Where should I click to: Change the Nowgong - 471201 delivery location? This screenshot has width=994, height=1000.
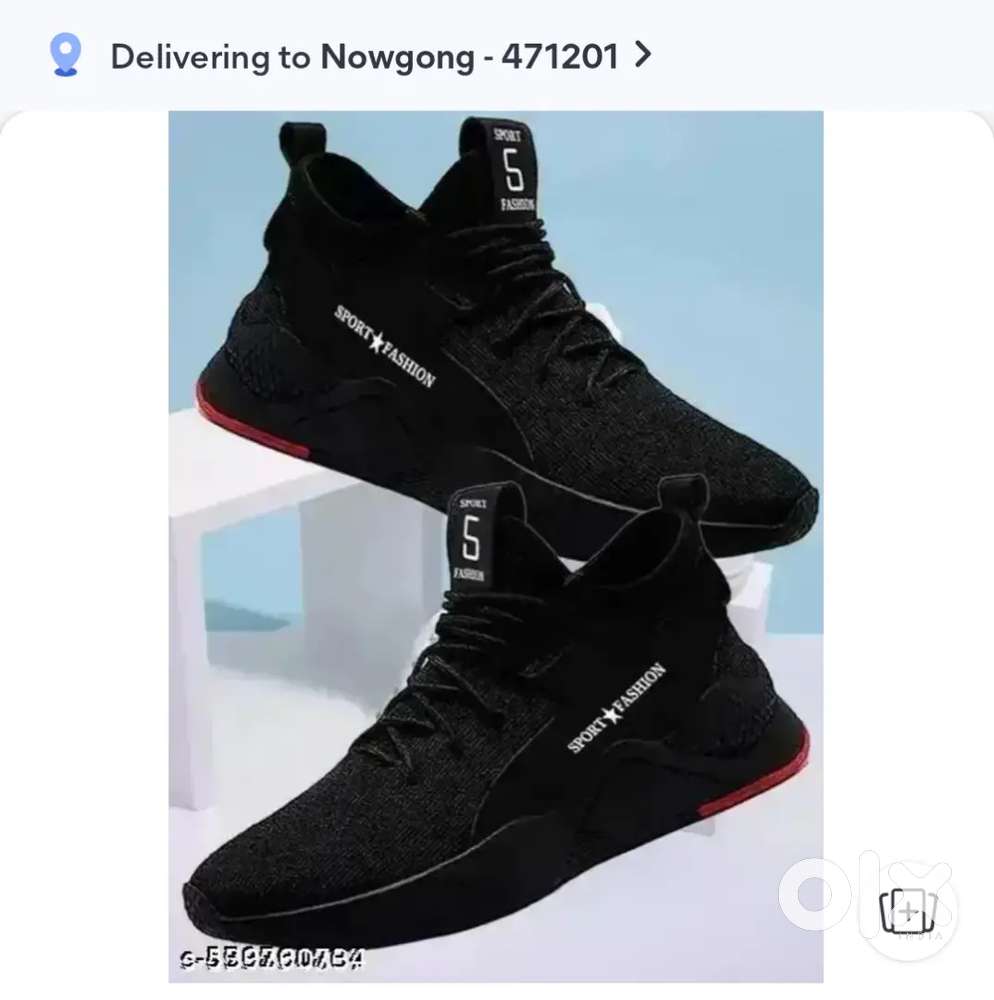tap(380, 56)
